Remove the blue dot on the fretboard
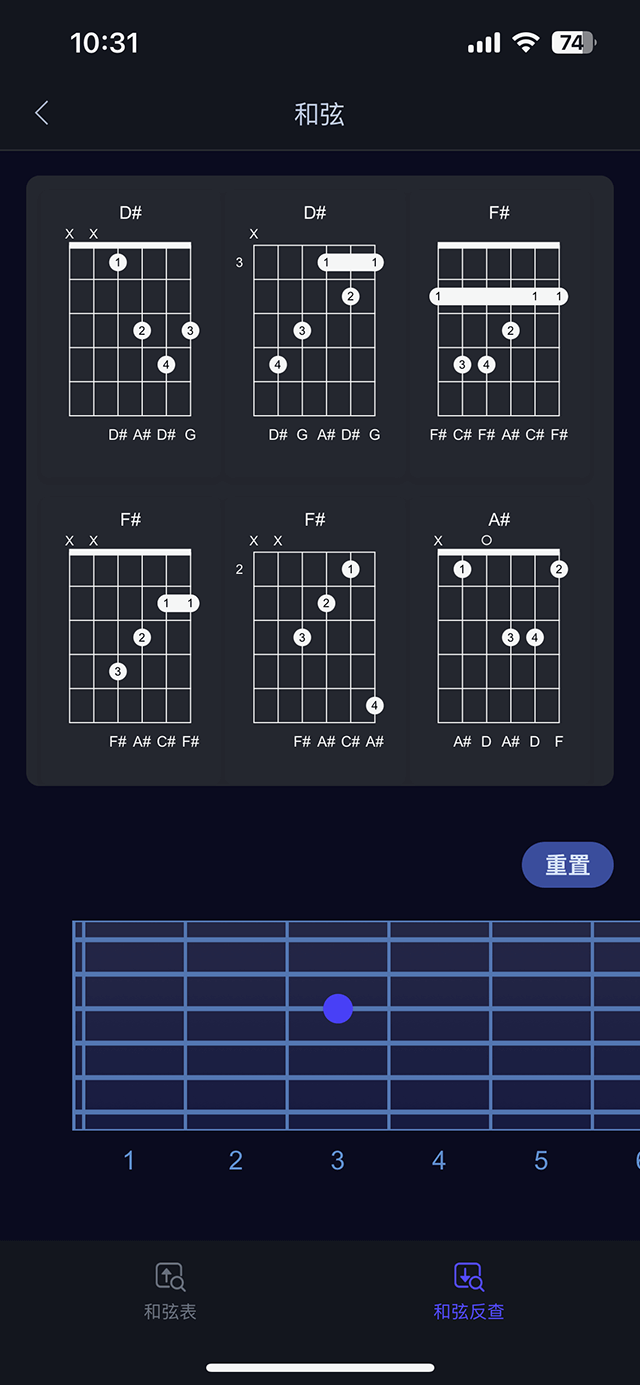The width and height of the screenshot is (640, 1385). click(338, 1008)
